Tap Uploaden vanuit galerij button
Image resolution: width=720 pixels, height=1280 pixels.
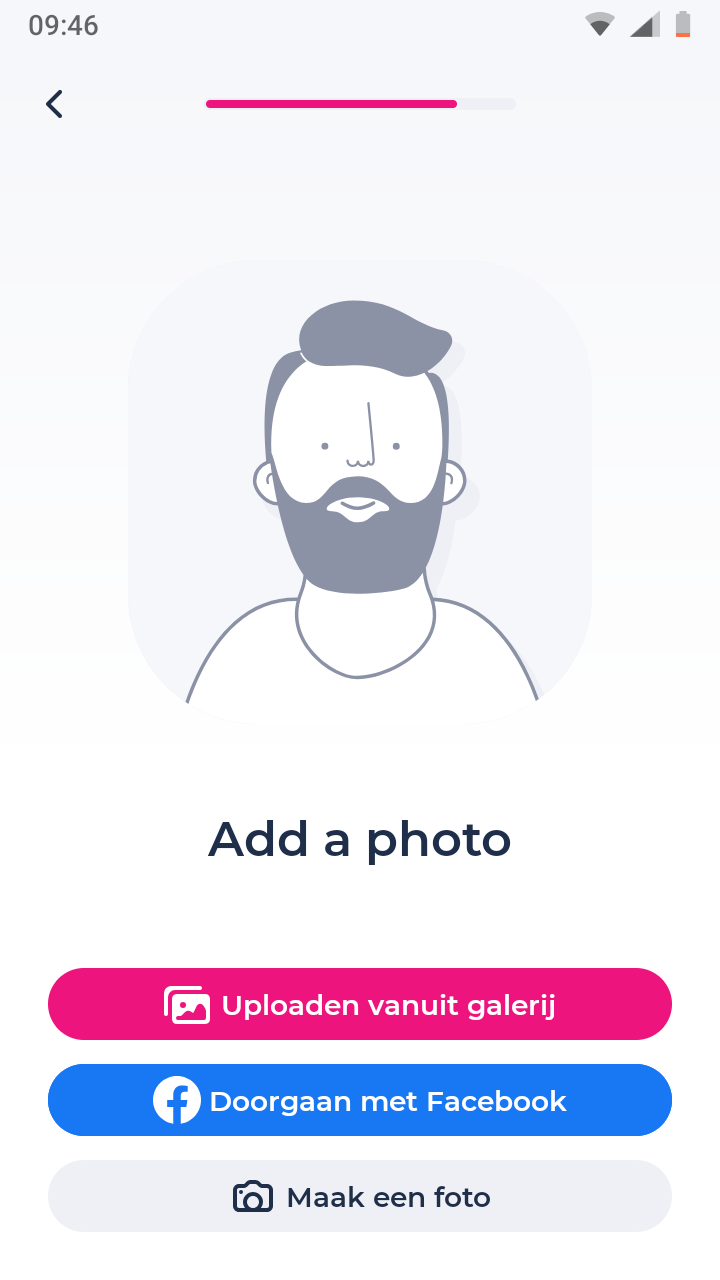360,1004
